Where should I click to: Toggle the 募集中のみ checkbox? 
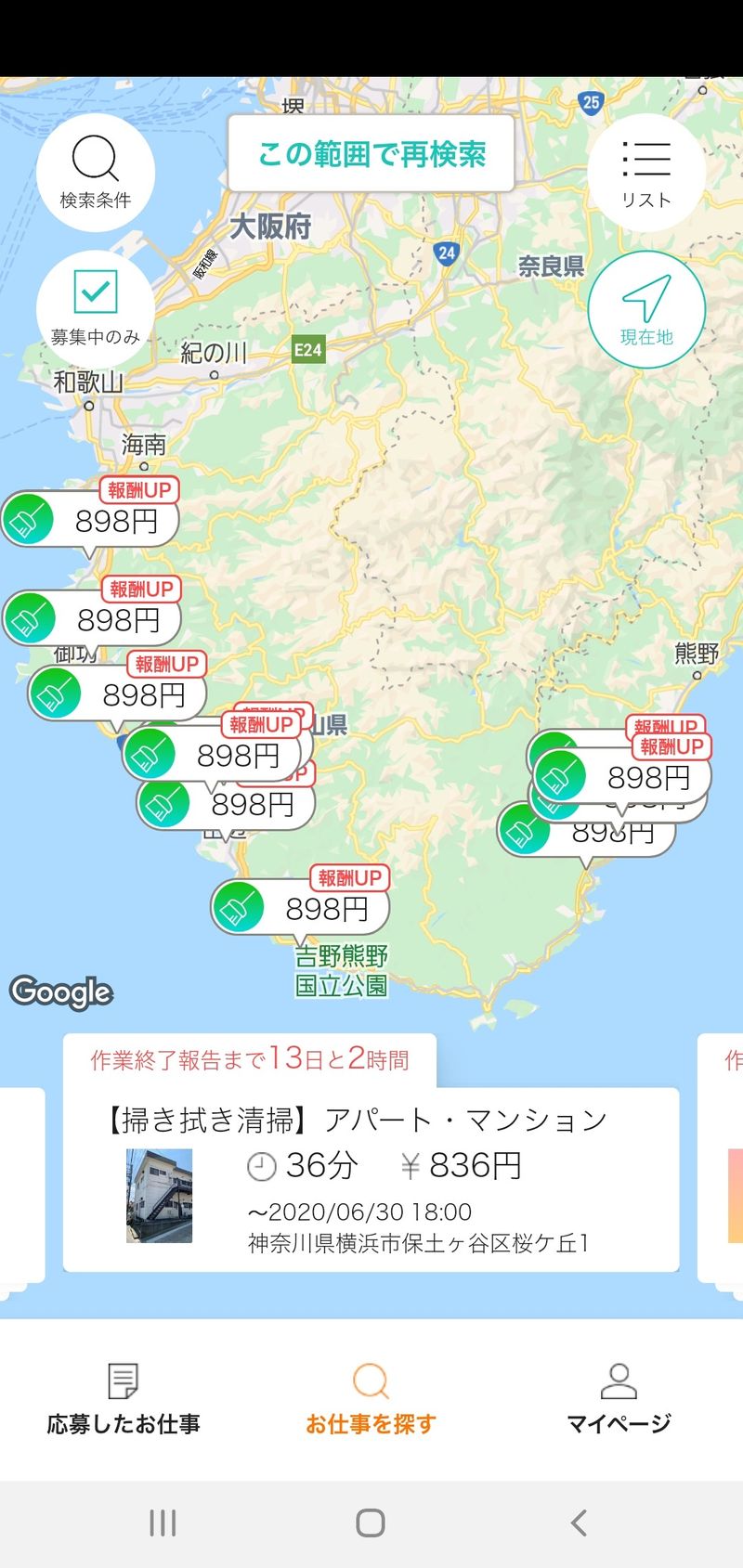[x=96, y=308]
